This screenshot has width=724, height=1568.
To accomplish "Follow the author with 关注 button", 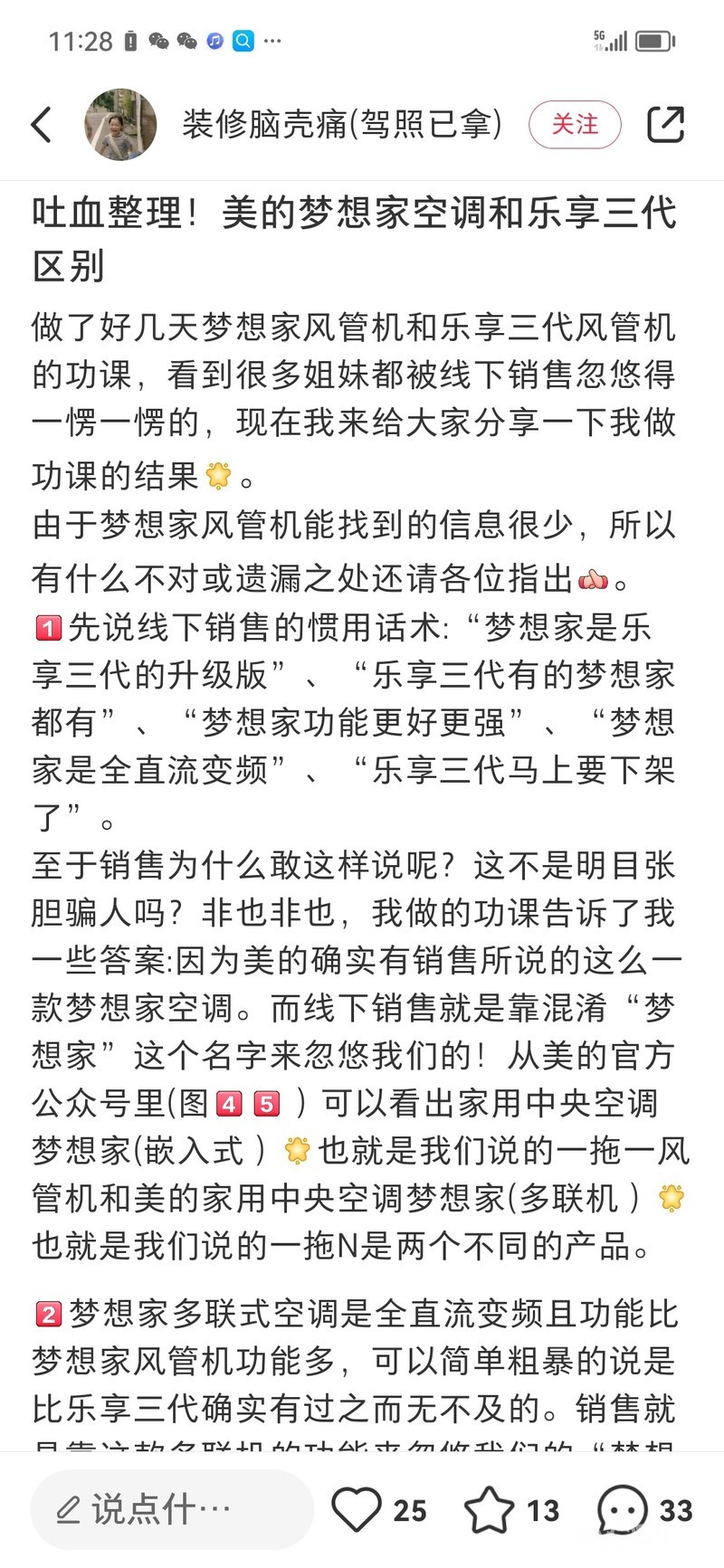I will [x=575, y=125].
